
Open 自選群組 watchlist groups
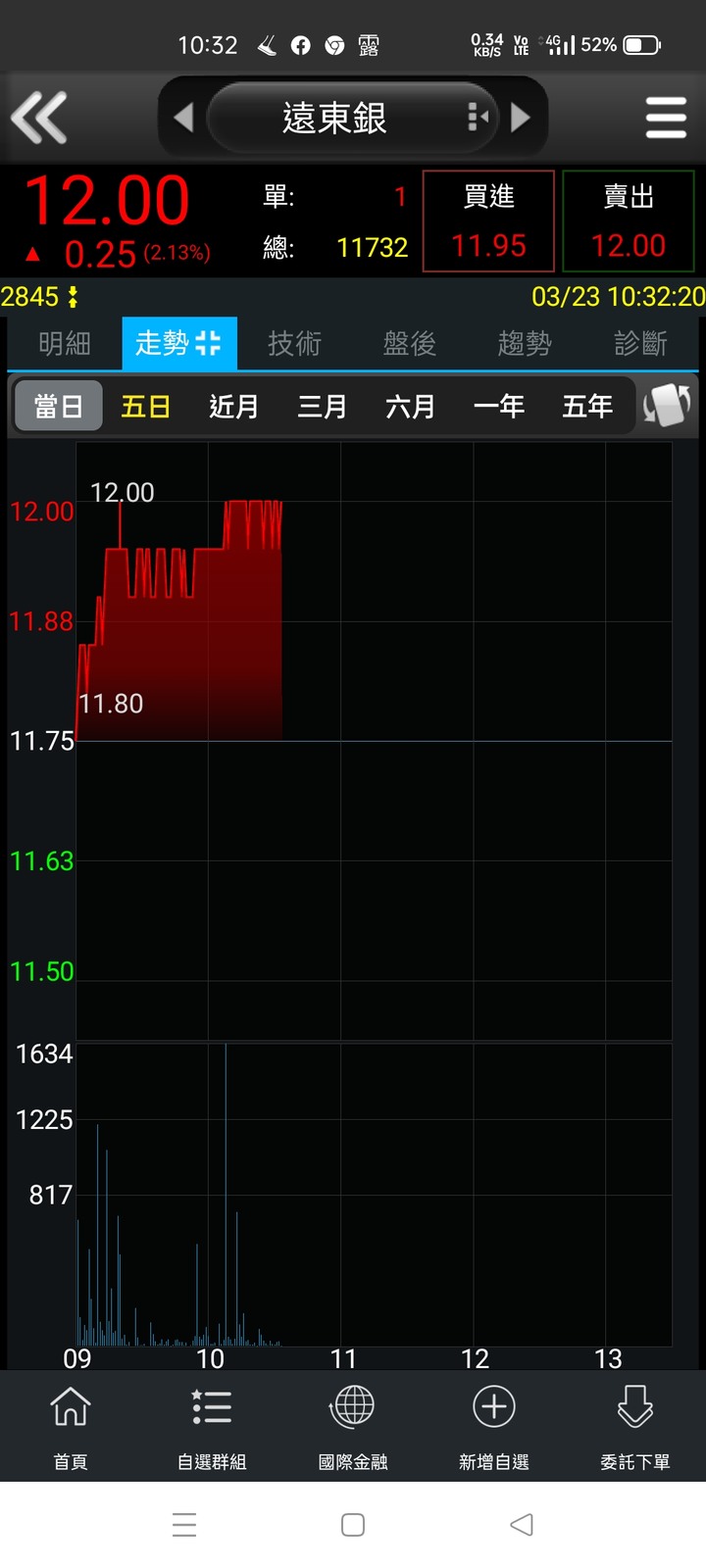coord(212,1427)
